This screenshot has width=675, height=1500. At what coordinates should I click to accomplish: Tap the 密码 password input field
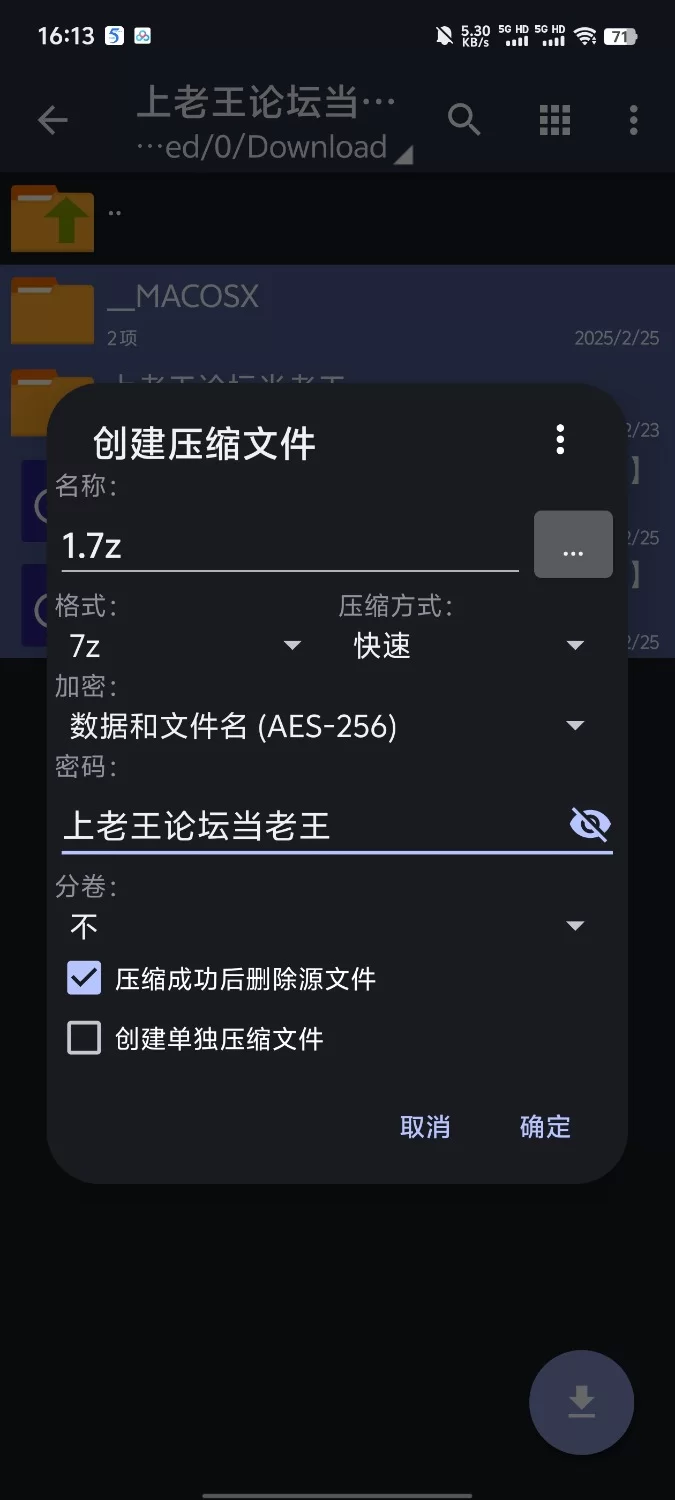(x=310, y=826)
